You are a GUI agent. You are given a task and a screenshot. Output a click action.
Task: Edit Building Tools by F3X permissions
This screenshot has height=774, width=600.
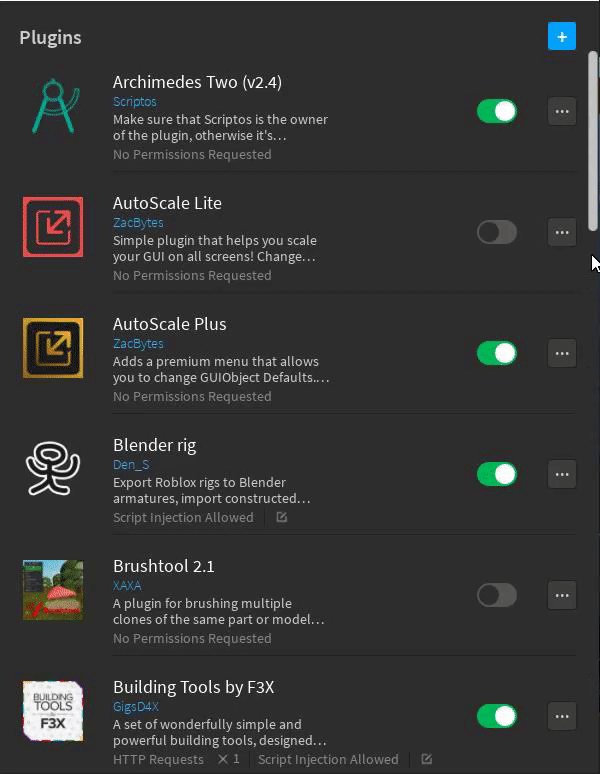[427, 760]
